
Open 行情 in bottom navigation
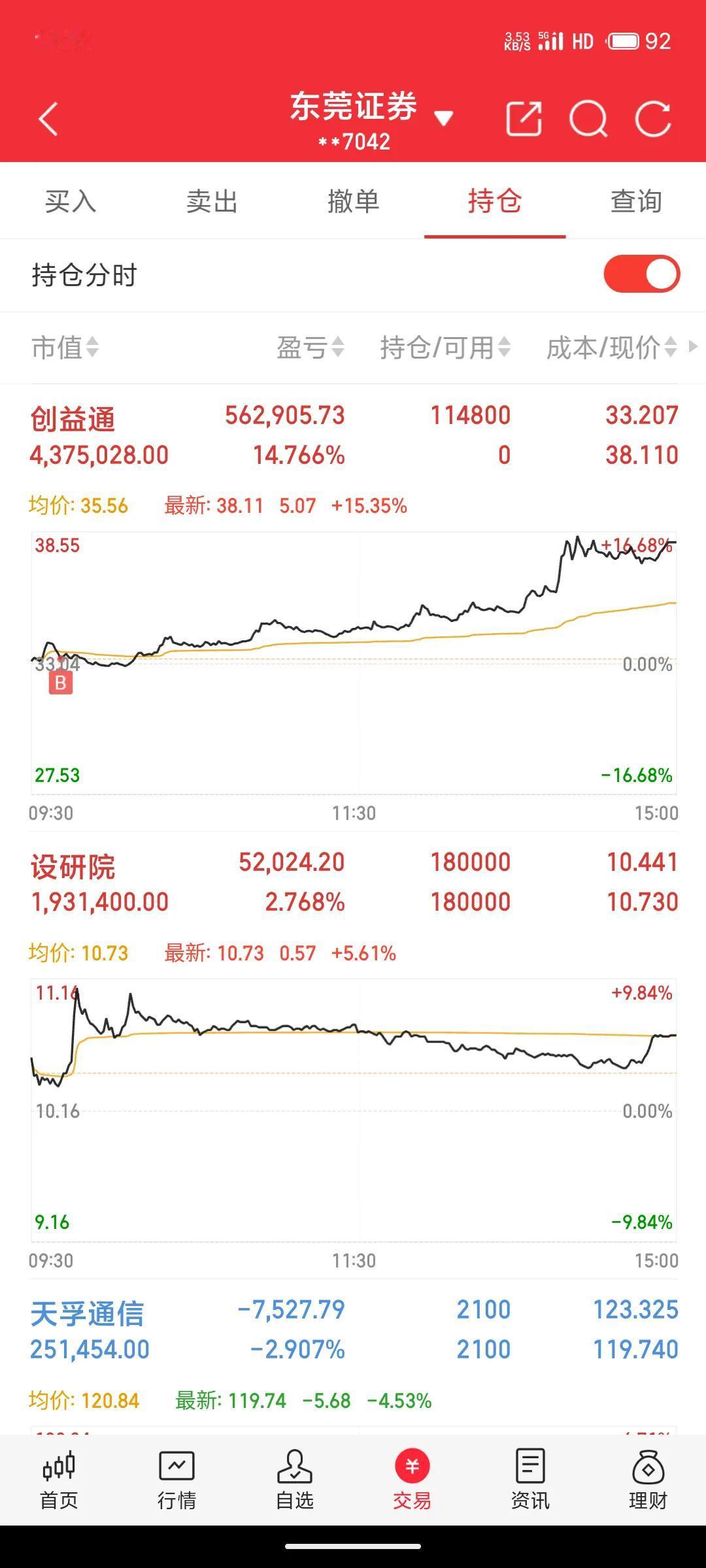[176, 1480]
